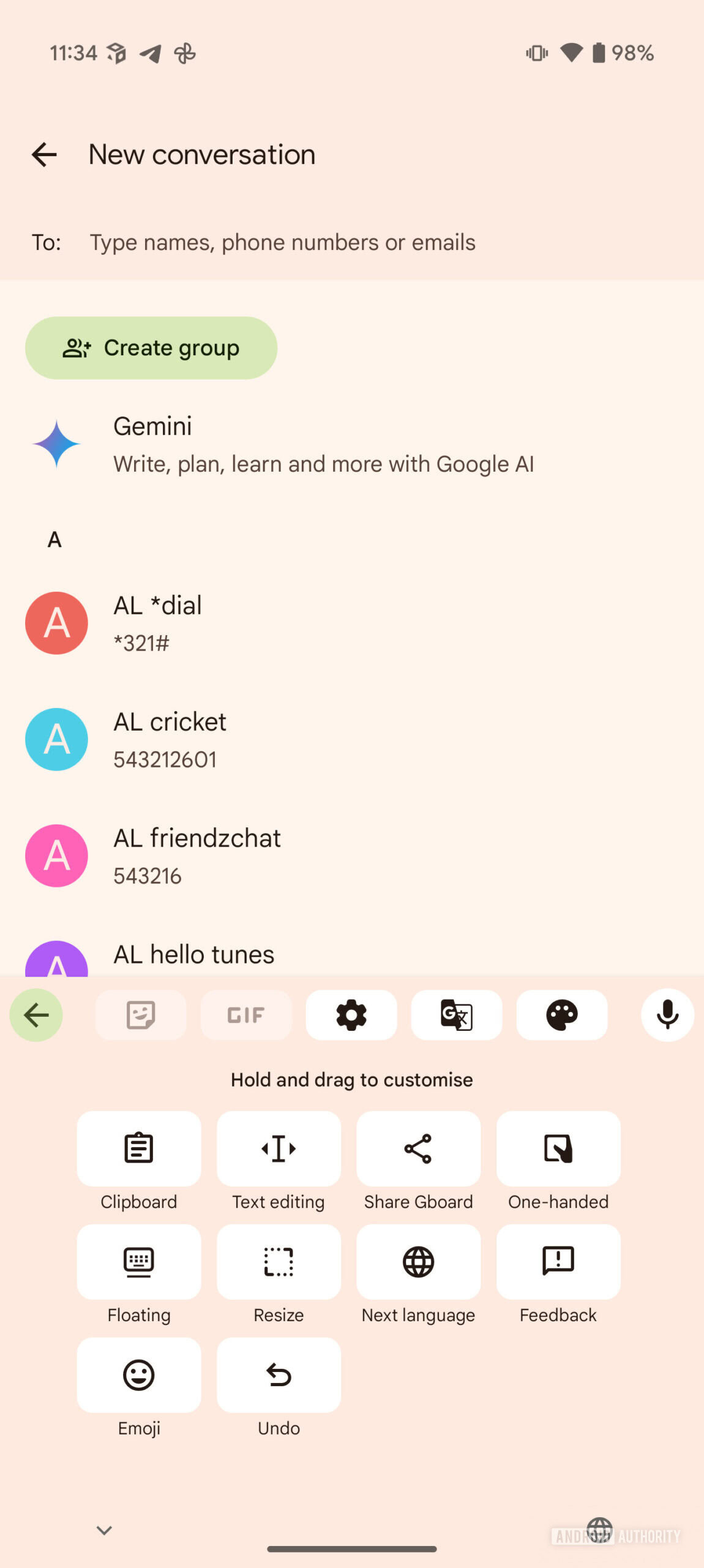This screenshot has height=1568, width=704.
Task: Choose contact AL friendzchat
Action: [x=352, y=856]
